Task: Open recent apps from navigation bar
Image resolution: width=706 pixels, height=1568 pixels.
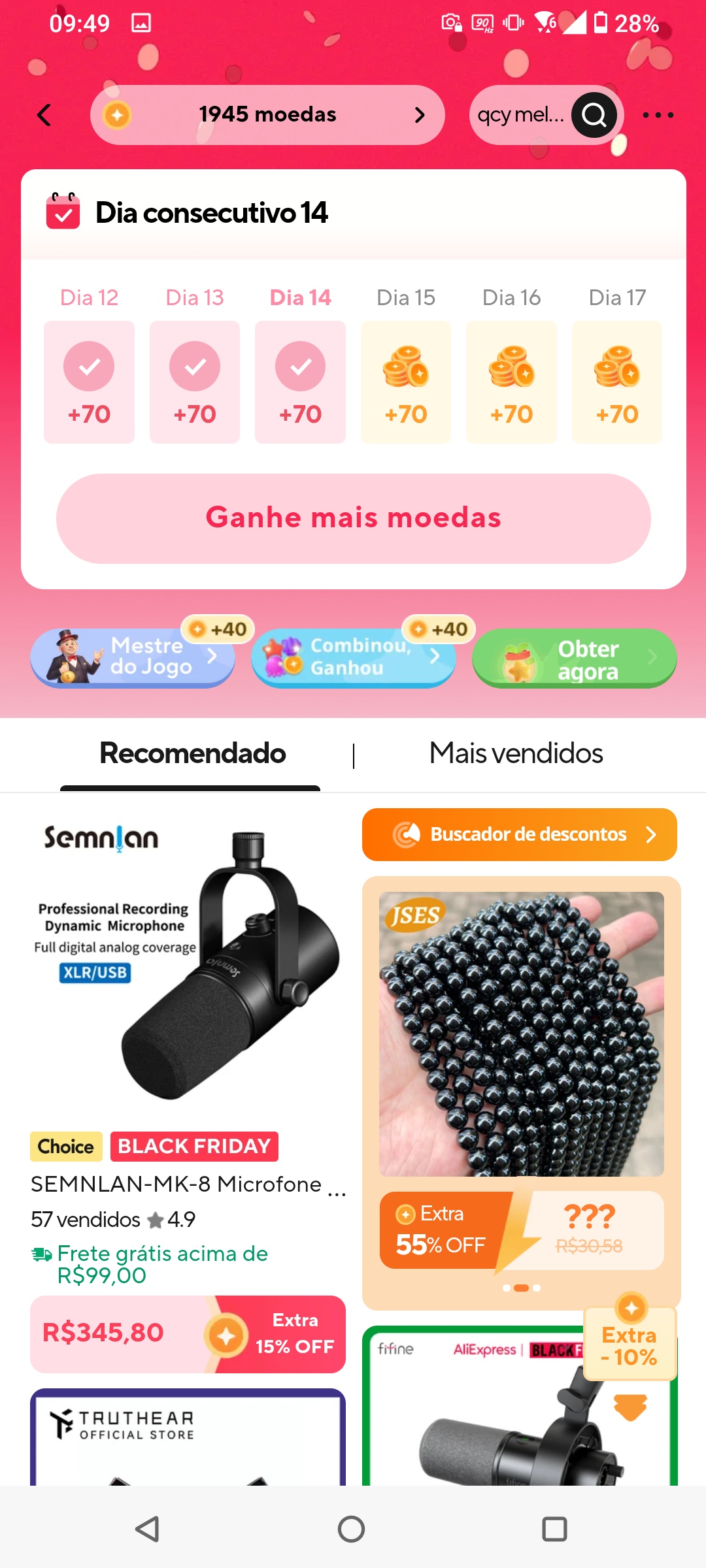Action: 554,1529
